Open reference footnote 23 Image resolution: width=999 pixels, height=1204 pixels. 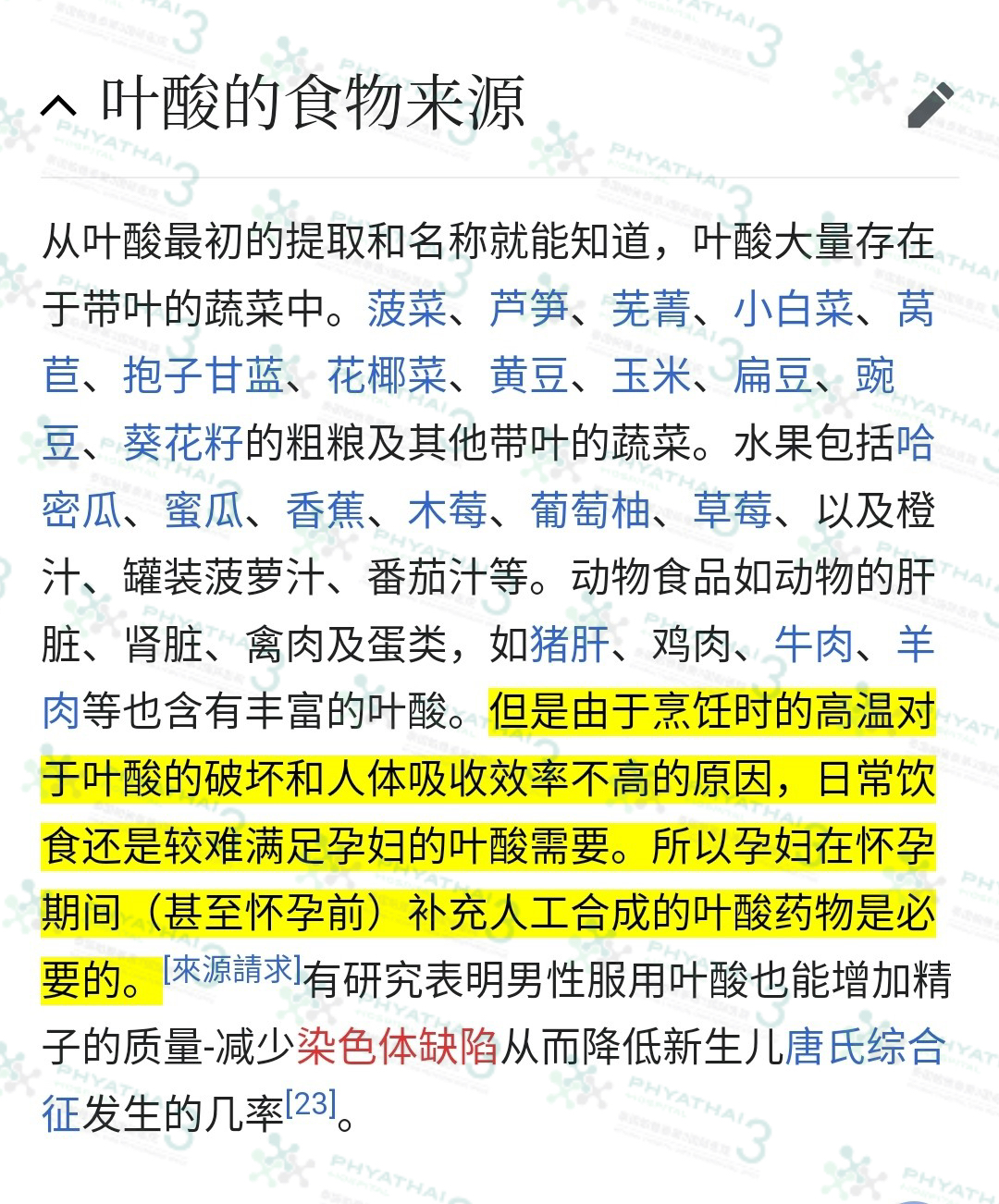click(311, 1103)
